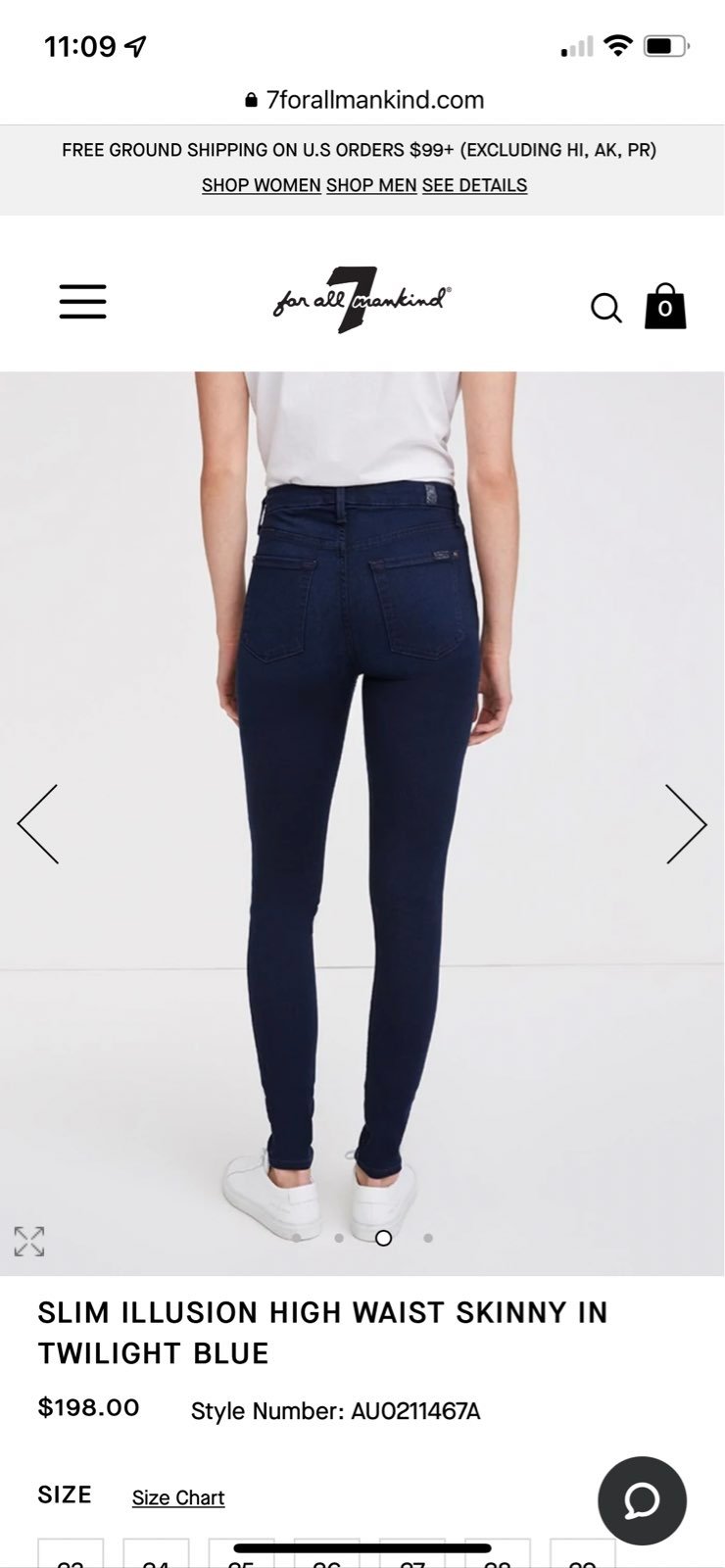The width and height of the screenshot is (725, 1568).
Task: Select the highlighted image page indicator dot
Action: (384, 1238)
